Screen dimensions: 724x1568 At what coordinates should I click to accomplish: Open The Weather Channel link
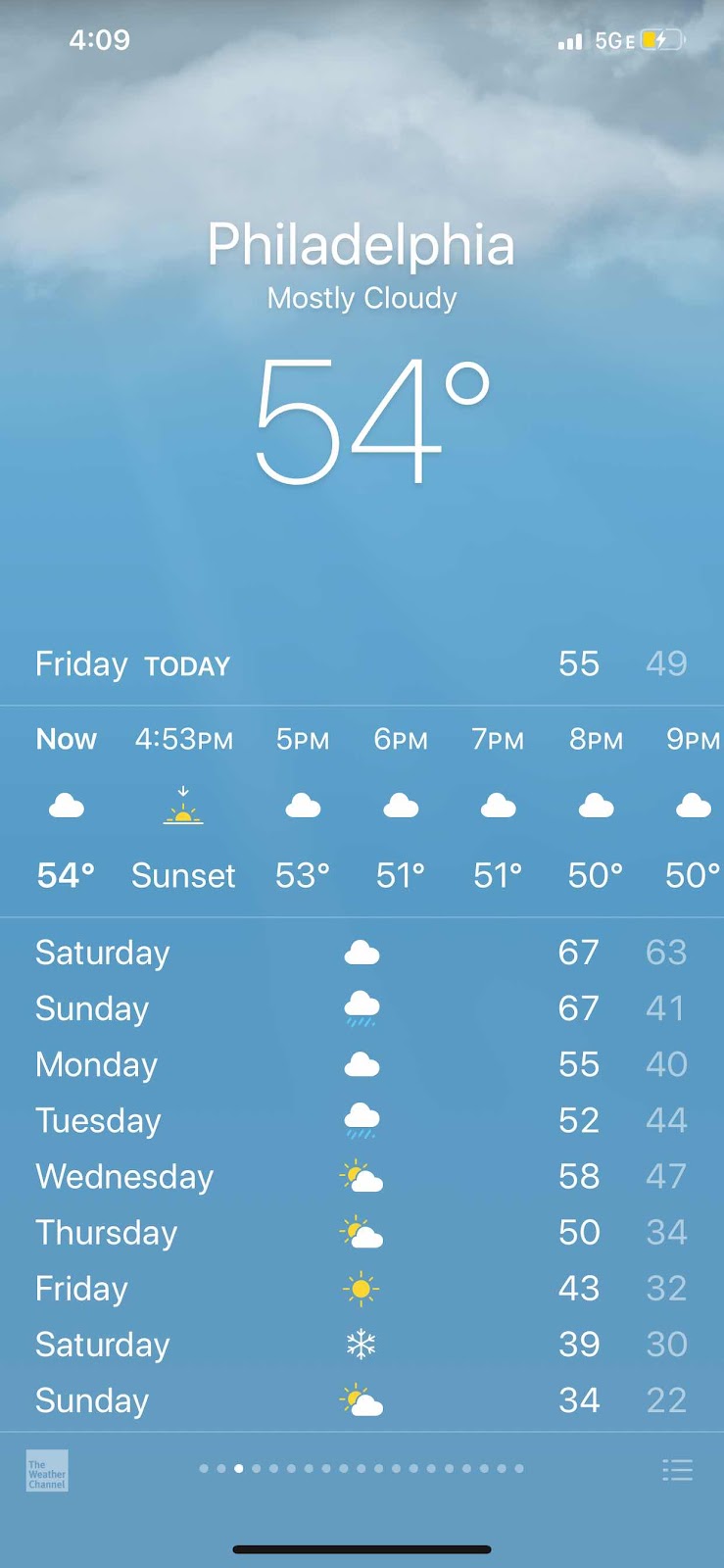tap(47, 1471)
